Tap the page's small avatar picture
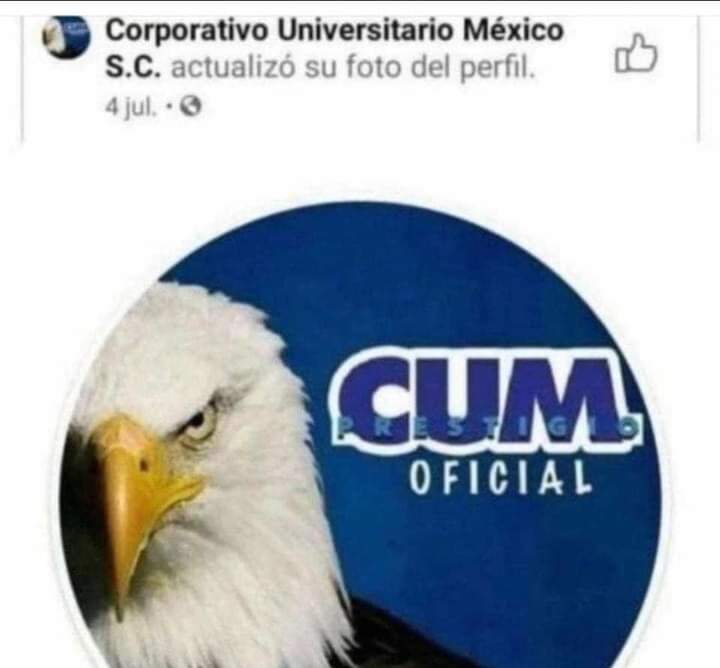Viewport: 720px width, 668px height. click(67, 36)
